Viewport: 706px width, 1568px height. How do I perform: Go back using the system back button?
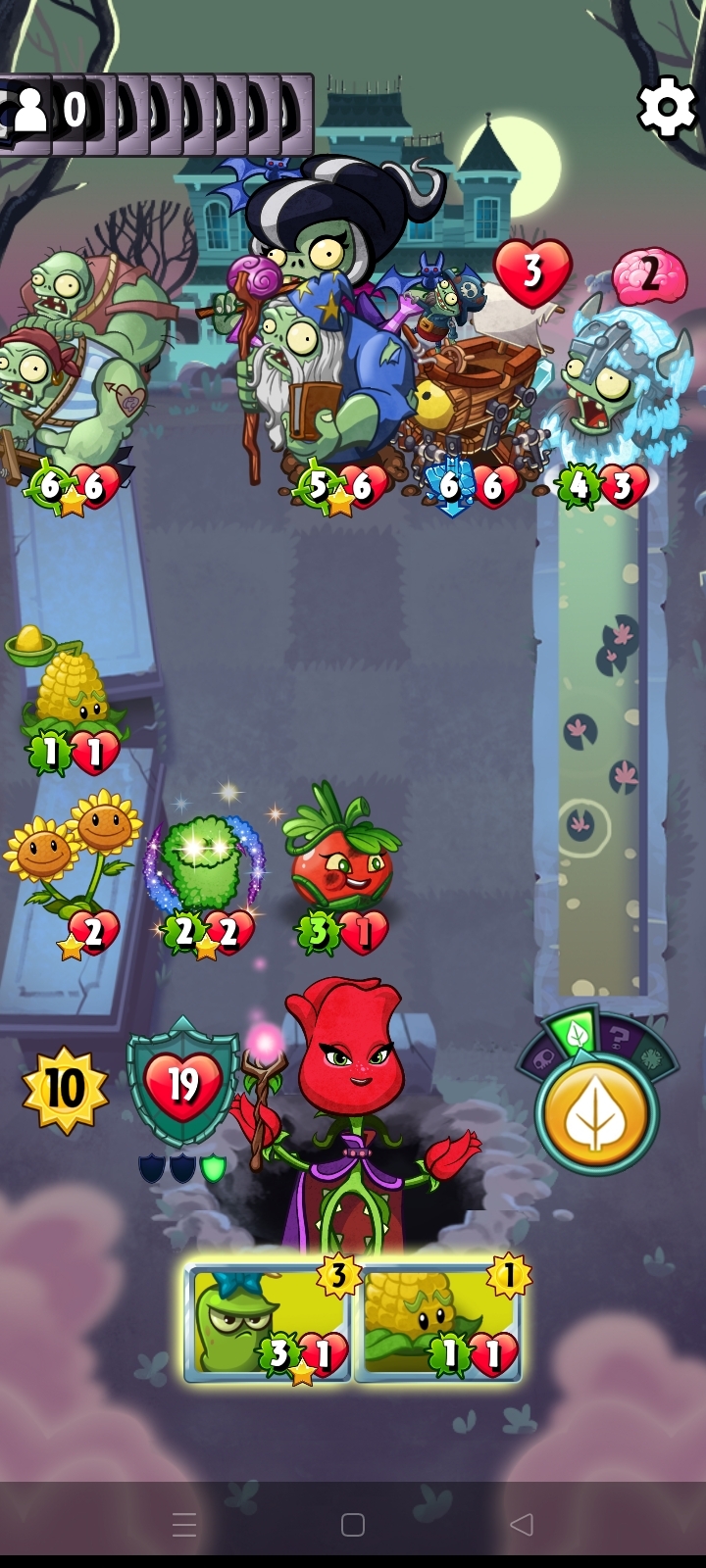[522, 1524]
